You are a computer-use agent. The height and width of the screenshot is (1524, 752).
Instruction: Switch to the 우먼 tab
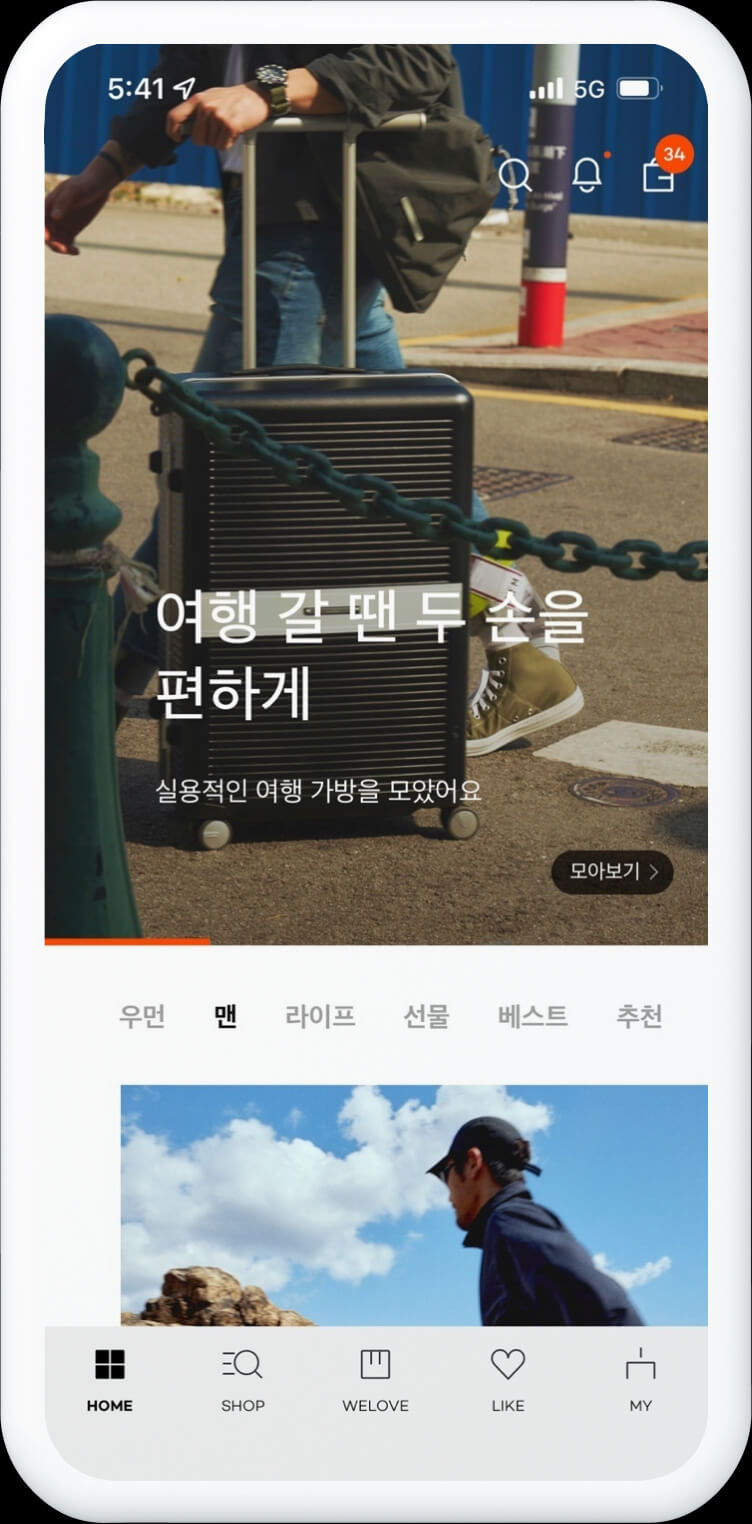click(142, 1017)
